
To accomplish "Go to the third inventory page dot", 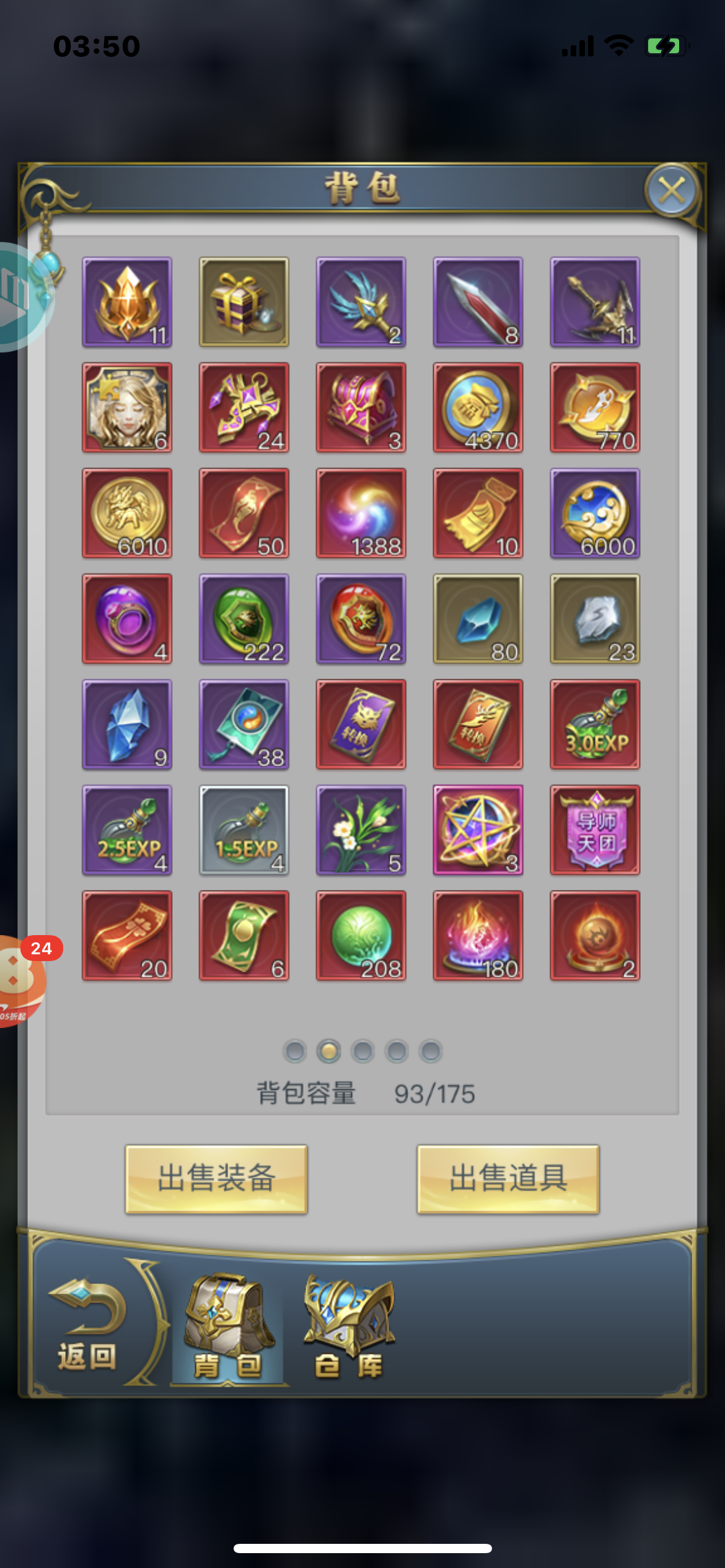I will pyautogui.click(x=362, y=1051).
